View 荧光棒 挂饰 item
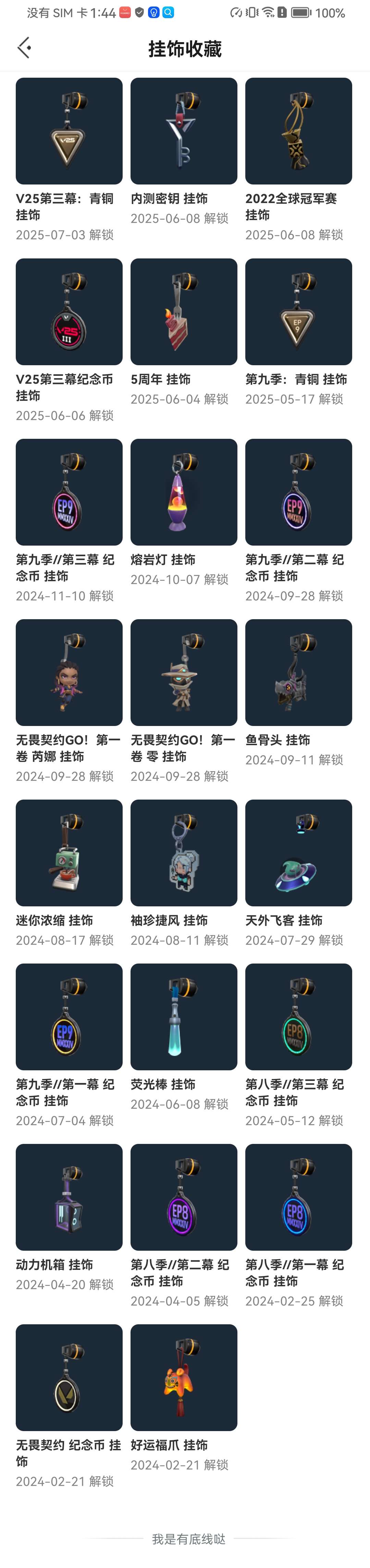This screenshot has width=370, height=1568. coord(184,1017)
